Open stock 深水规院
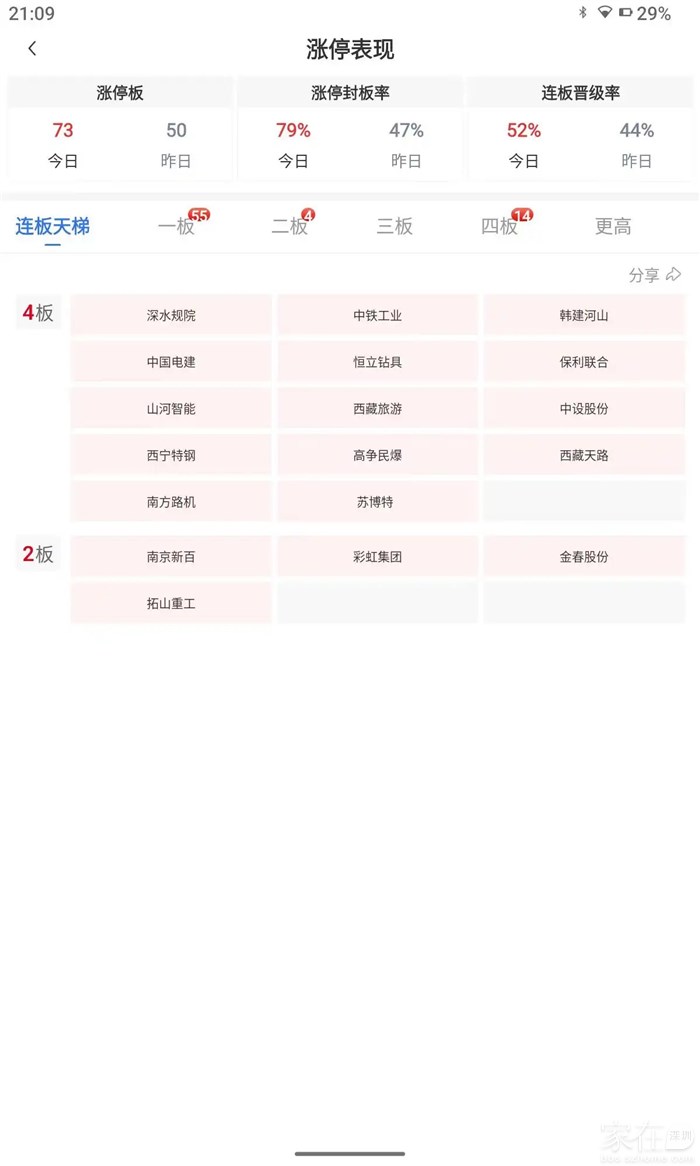Image resolution: width=700 pixels, height=1166 pixels. 171,315
